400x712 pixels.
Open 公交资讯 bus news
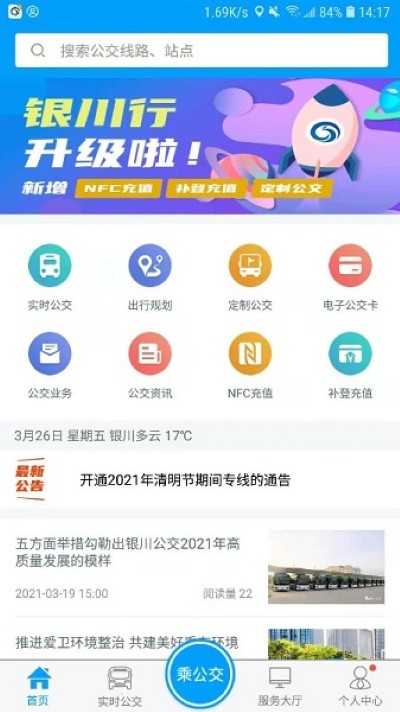pyautogui.click(x=150, y=365)
